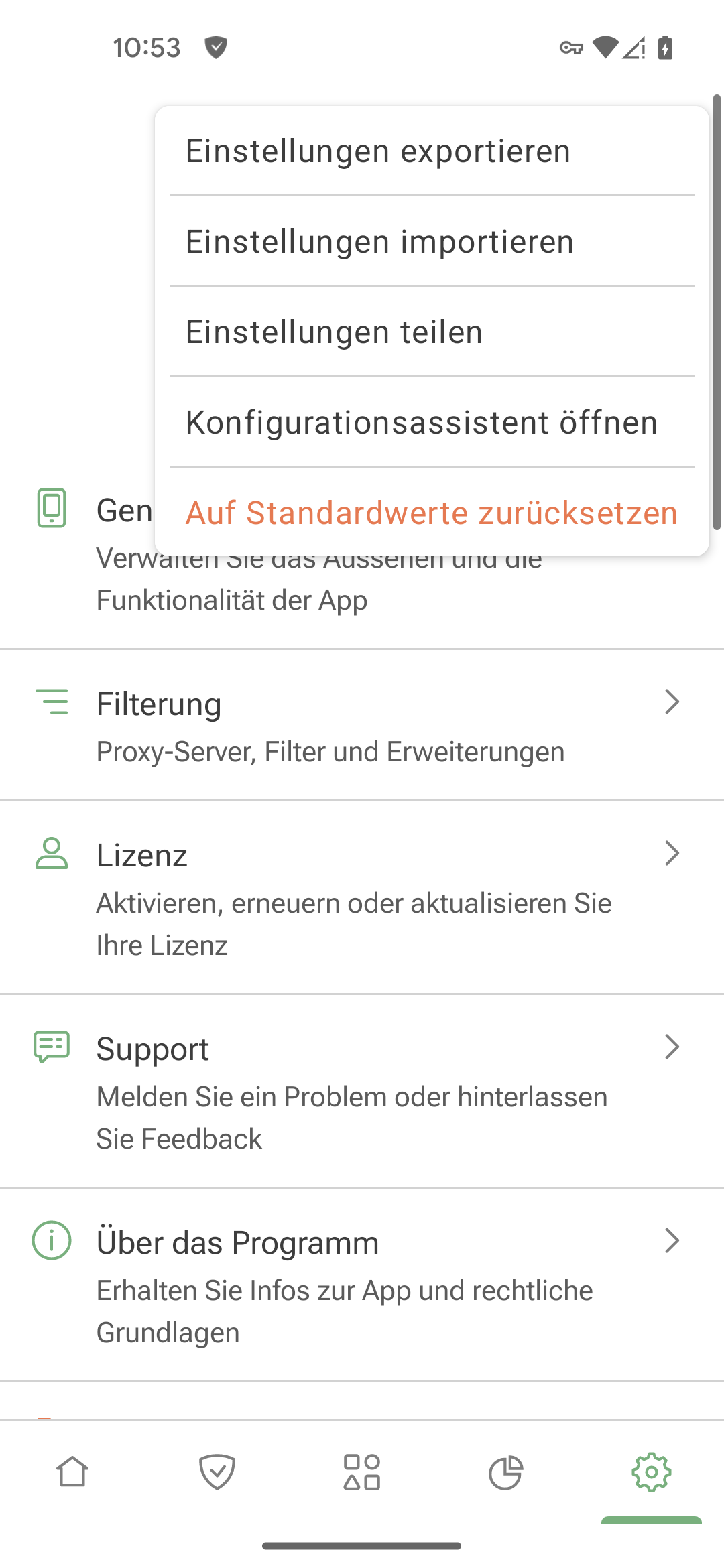Open Über das Programm
Viewport: 724px width, 1568px height.
point(362,1285)
